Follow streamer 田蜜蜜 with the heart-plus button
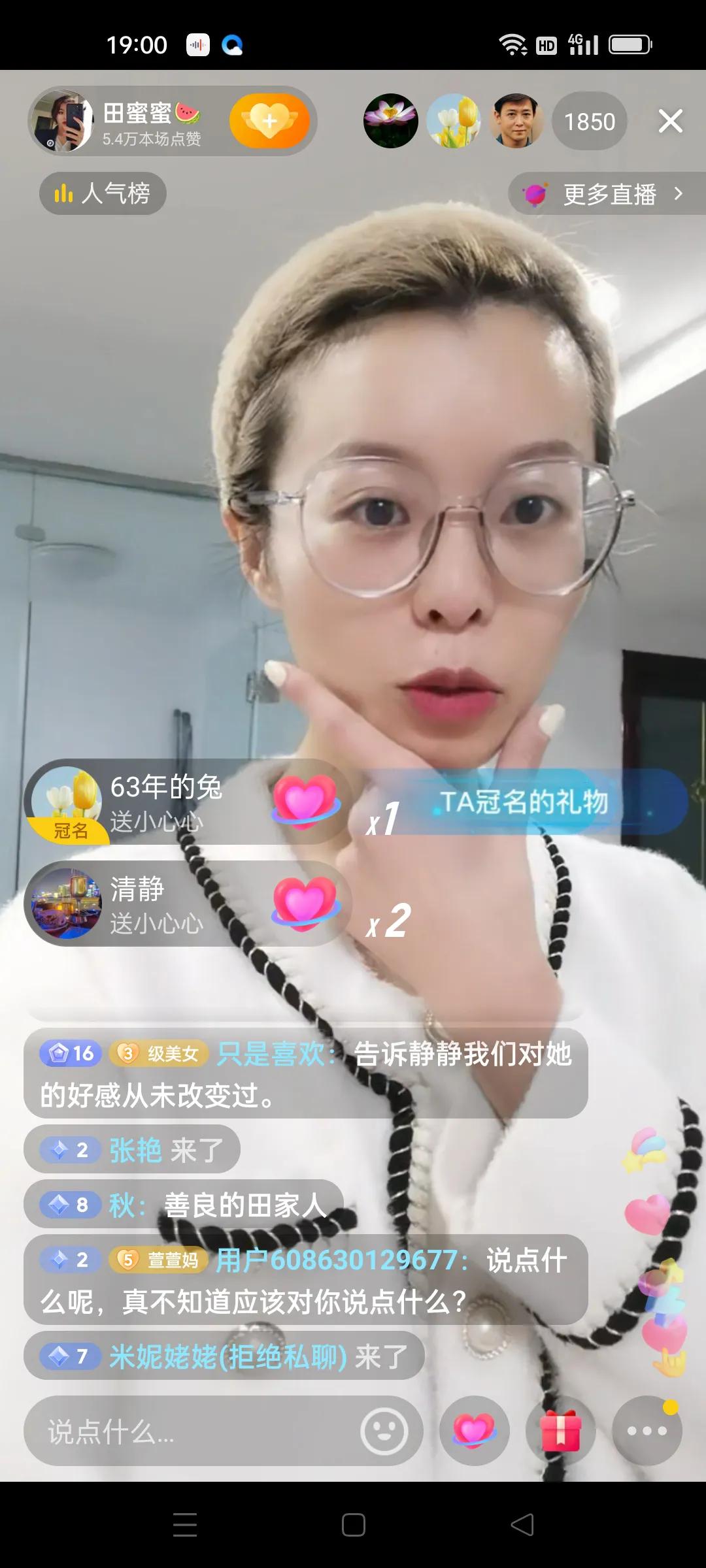Viewport: 706px width, 1568px height. click(x=269, y=121)
